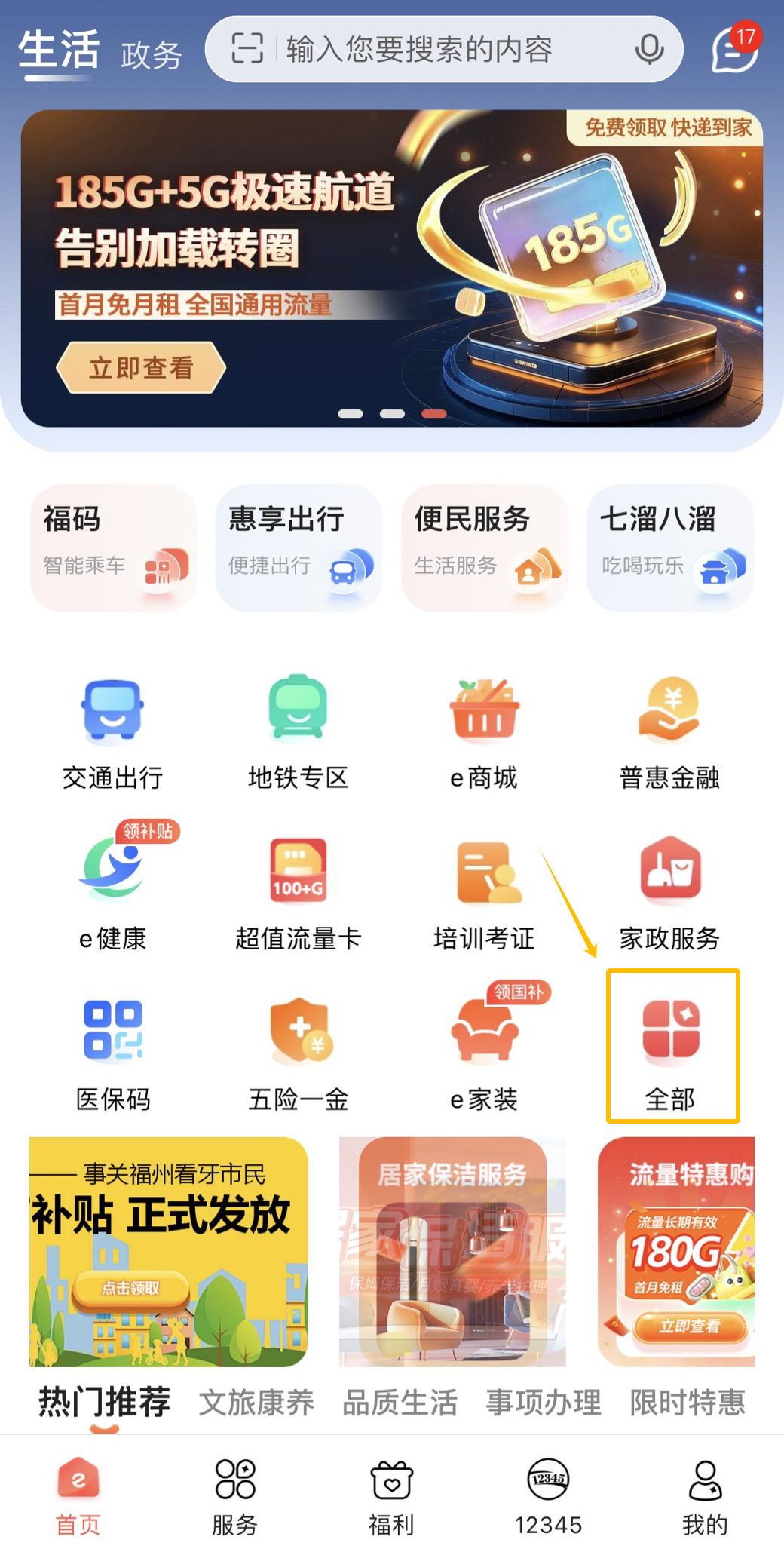Tap 立即查看 on the 185G banner
This screenshot has height=1564, width=784.
tap(141, 368)
